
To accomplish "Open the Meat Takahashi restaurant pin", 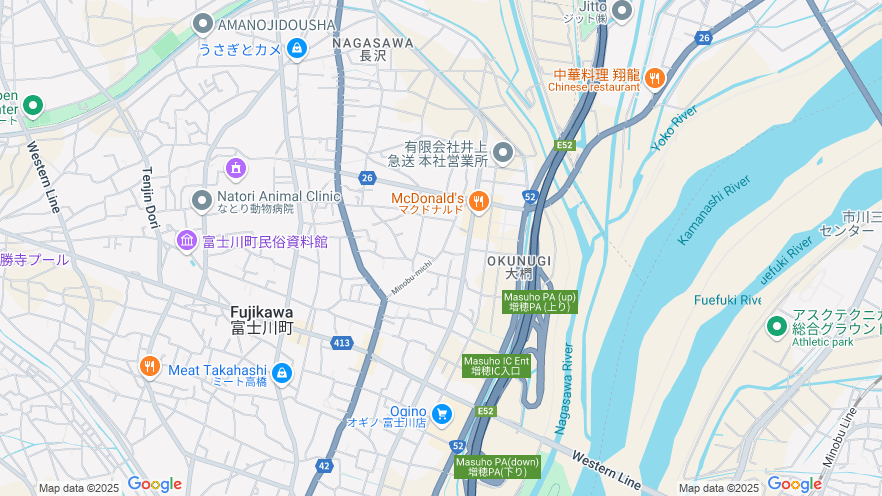I will (150, 366).
